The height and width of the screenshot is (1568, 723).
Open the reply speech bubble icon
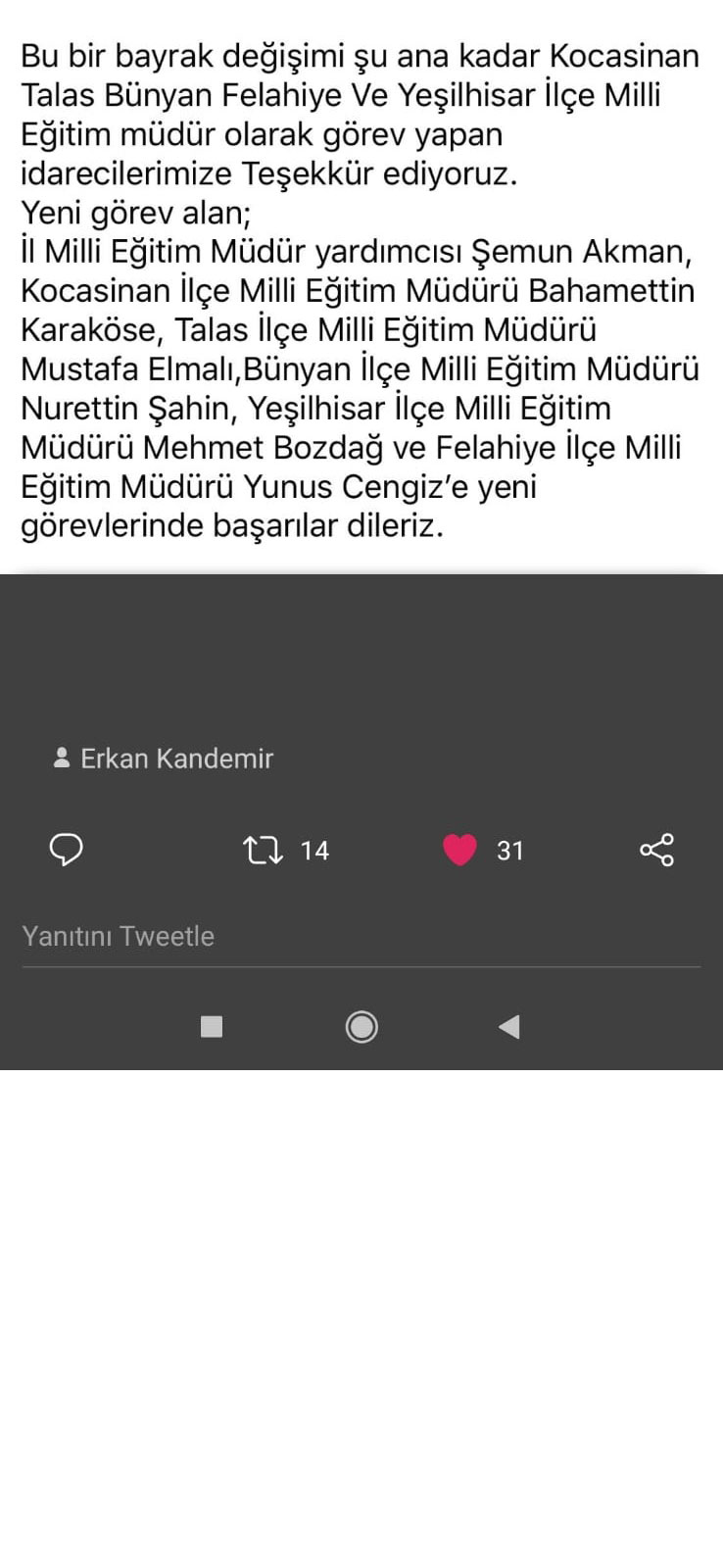click(x=67, y=850)
